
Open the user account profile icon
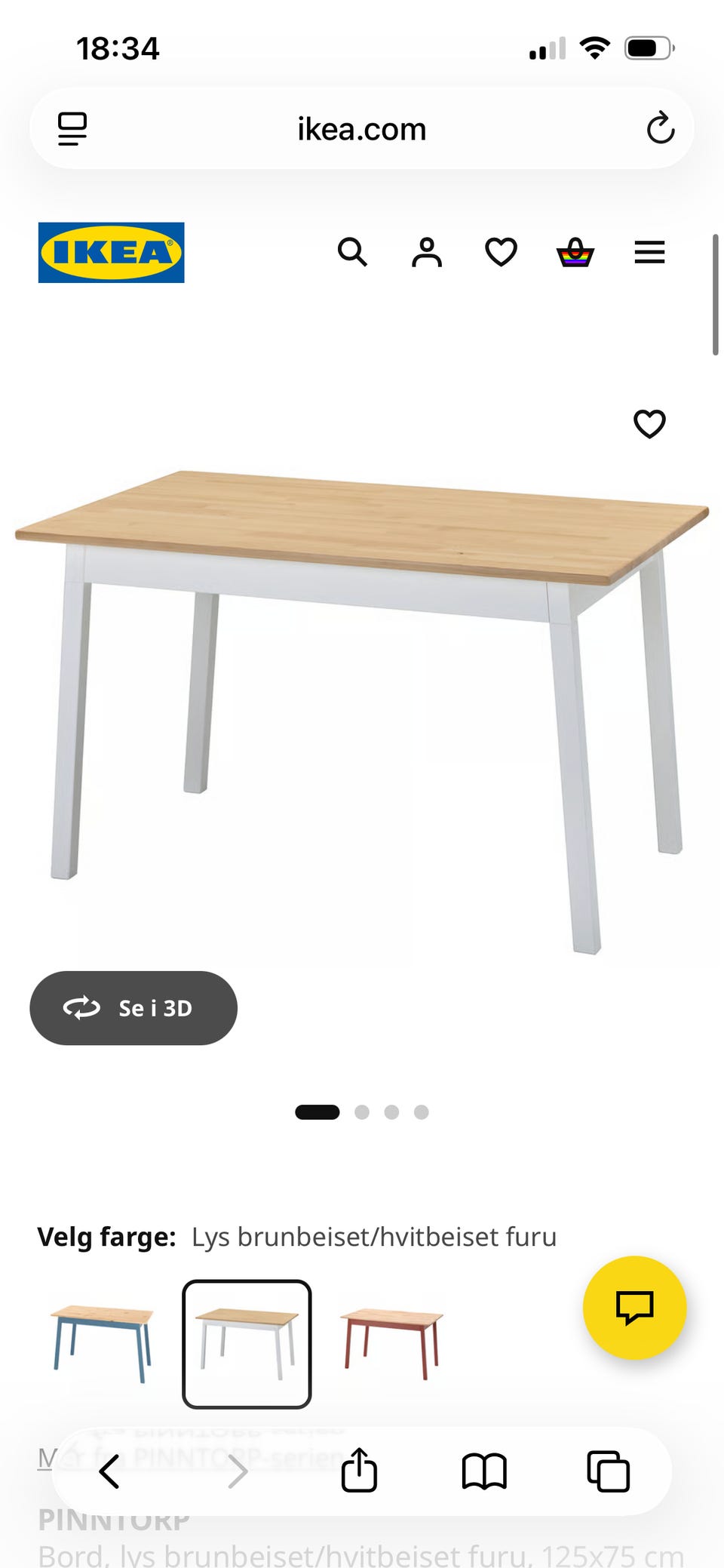[427, 252]
